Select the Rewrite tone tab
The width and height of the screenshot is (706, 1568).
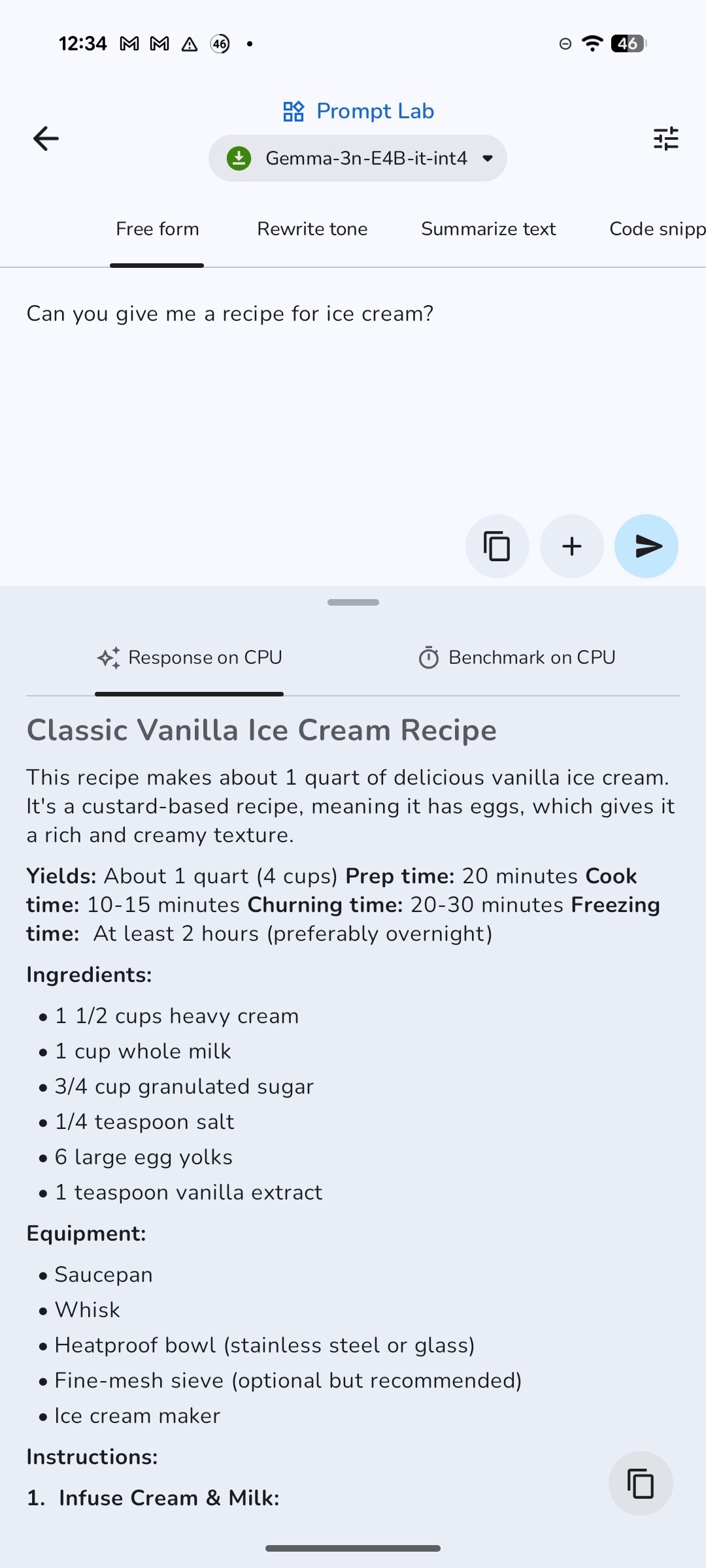coord(312,229)
